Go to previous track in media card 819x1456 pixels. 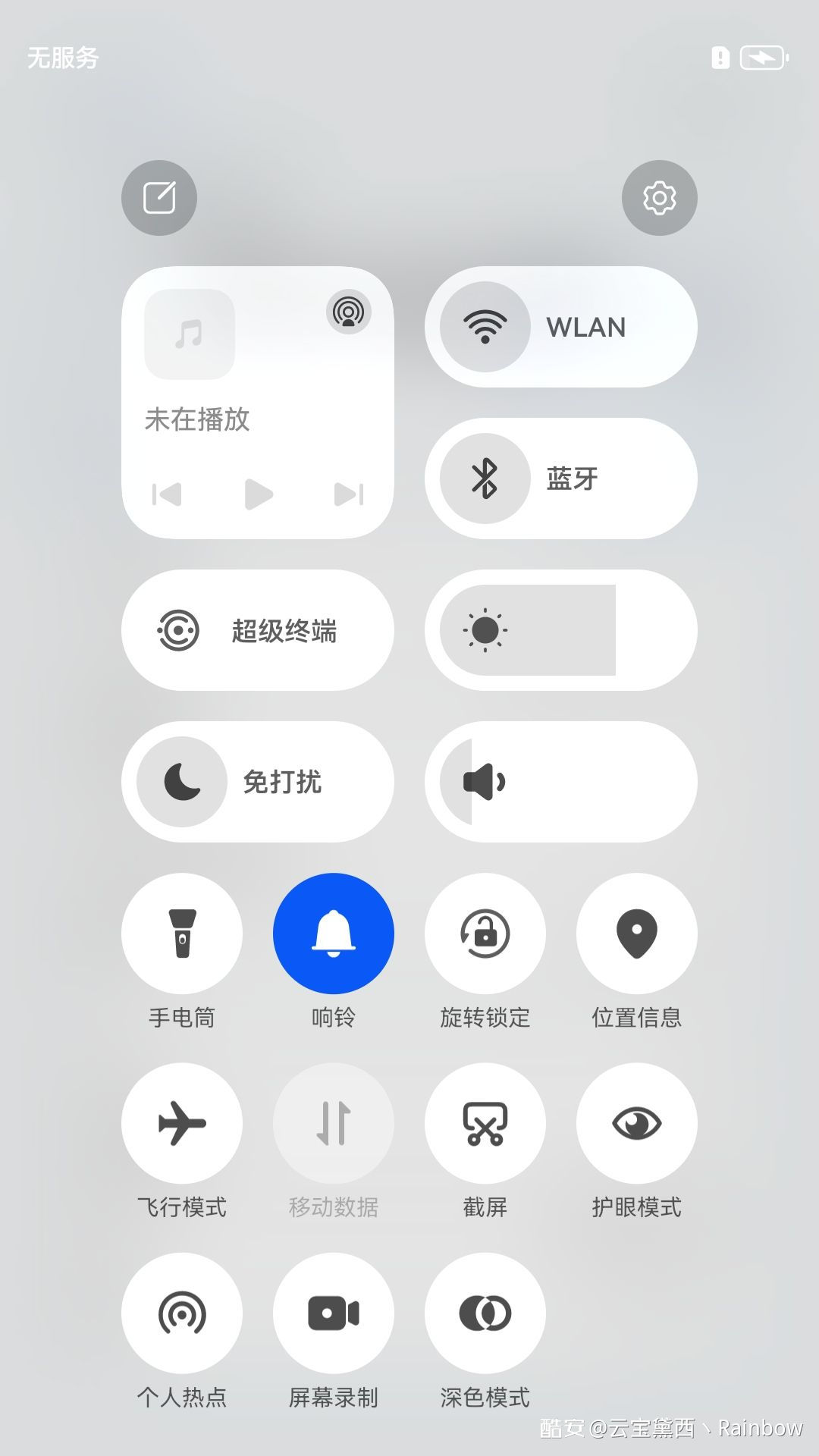[167, 494]
